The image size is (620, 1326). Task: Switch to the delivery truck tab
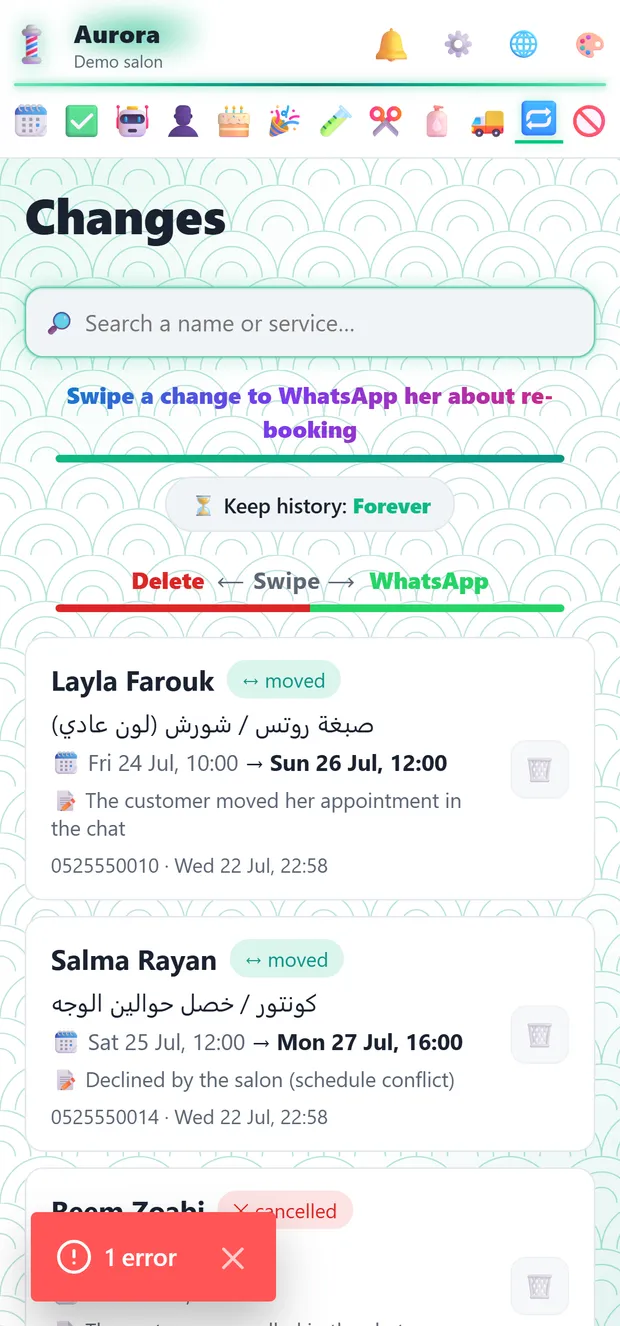pyautogui.click(x=487, y=122)
